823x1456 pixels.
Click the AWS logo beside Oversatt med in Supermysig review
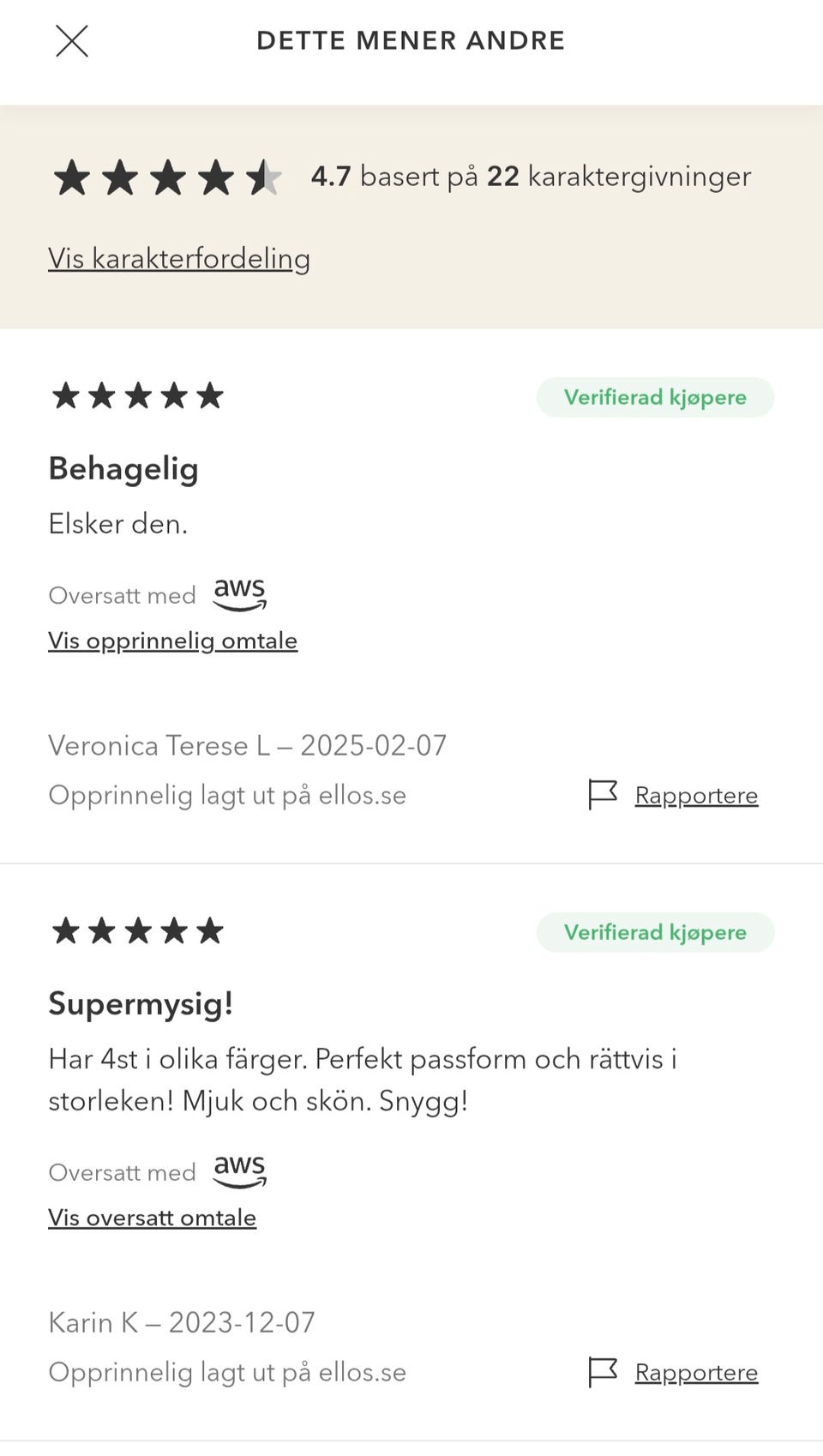240,1171
